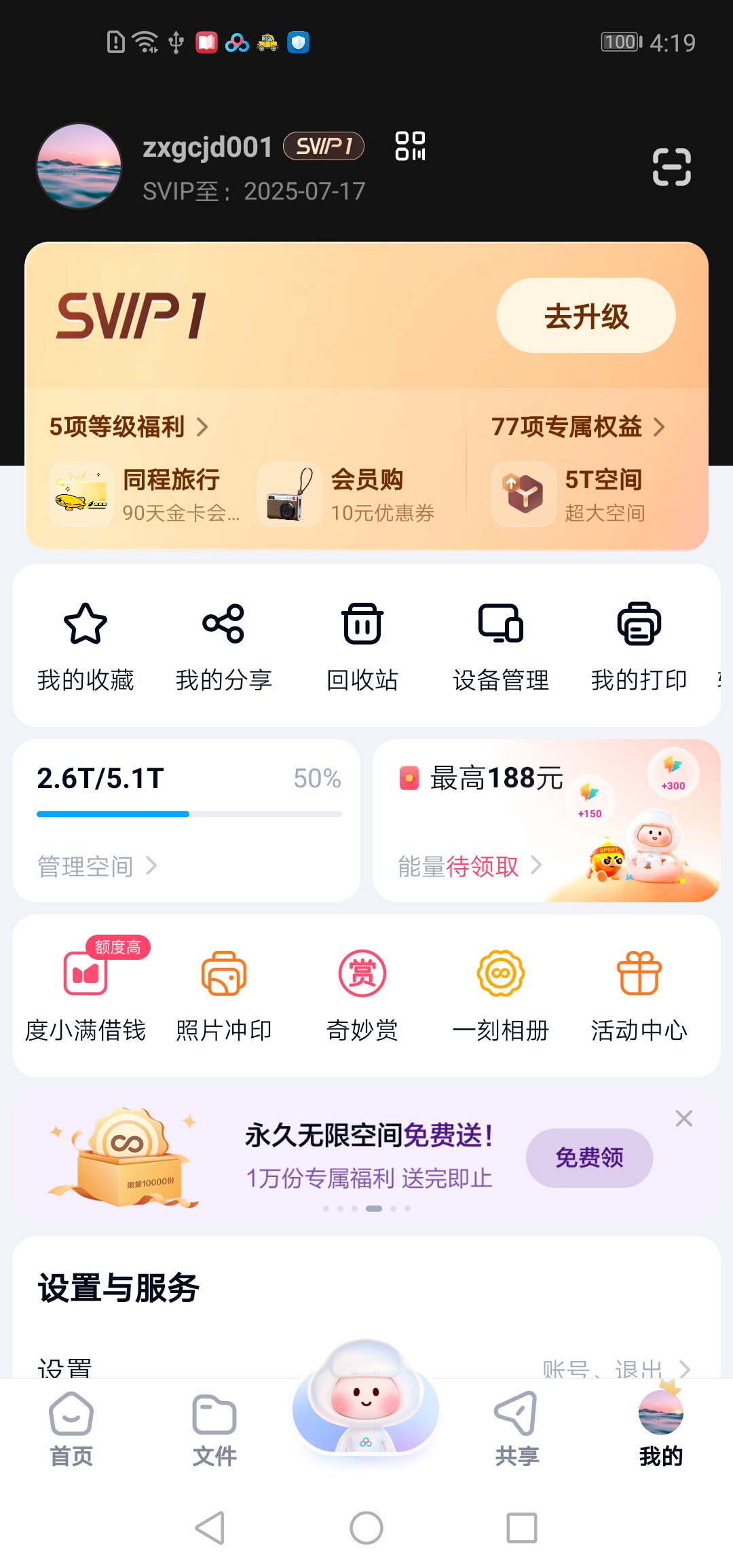
Task: Open 活动中心 activity center
Action: (639, 994)
